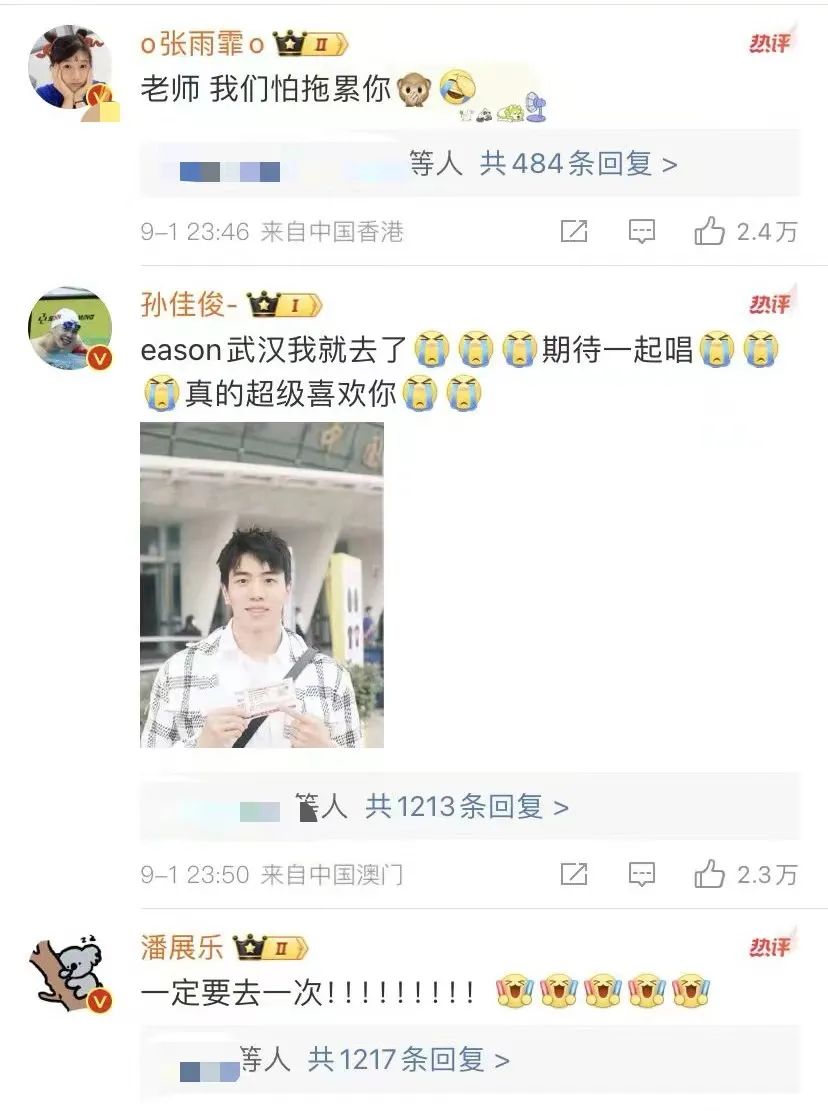Open 潘展乐's profile avatar

pyautogui.click(x=70, y=972)
